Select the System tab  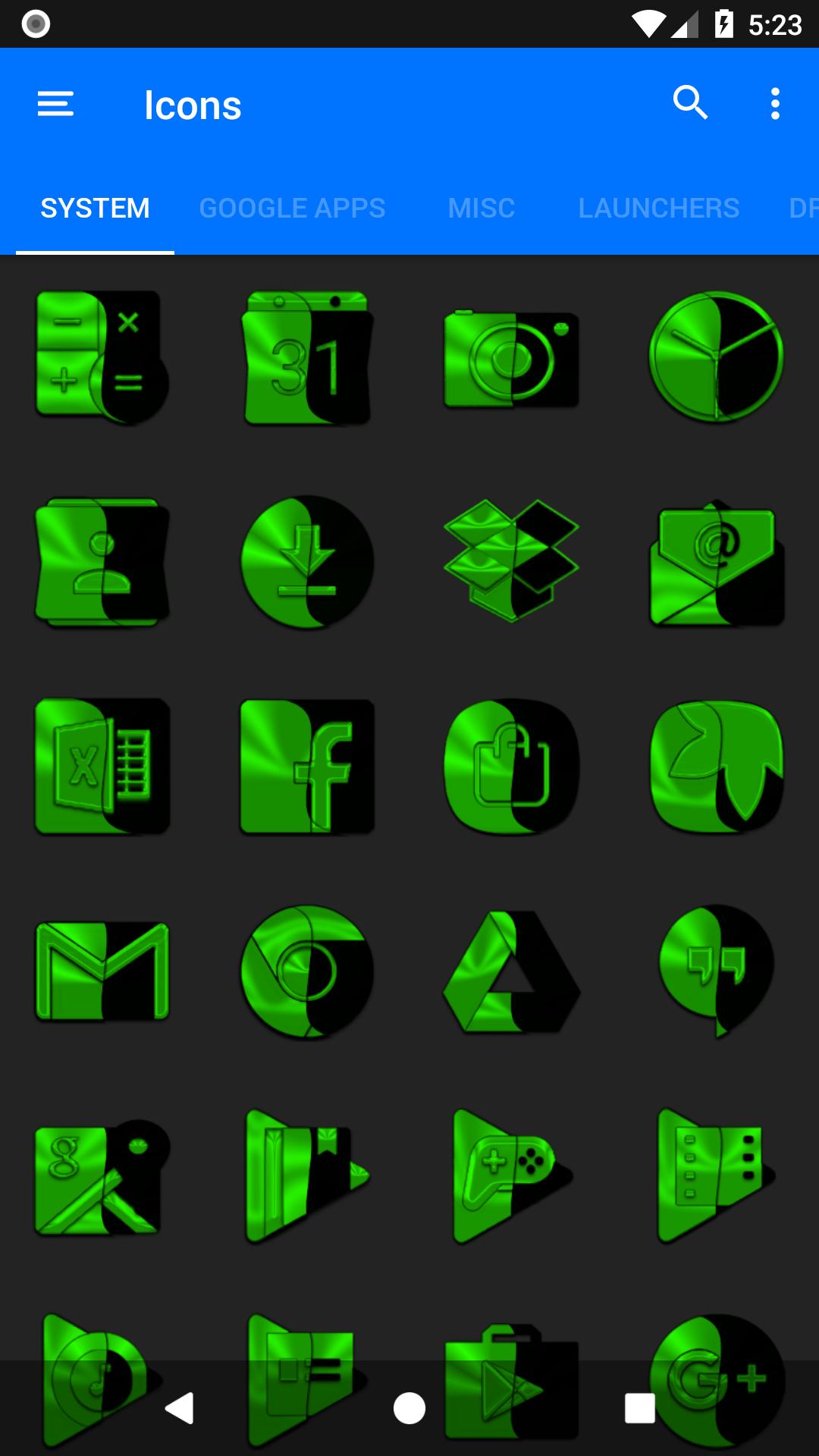(95, 208)
